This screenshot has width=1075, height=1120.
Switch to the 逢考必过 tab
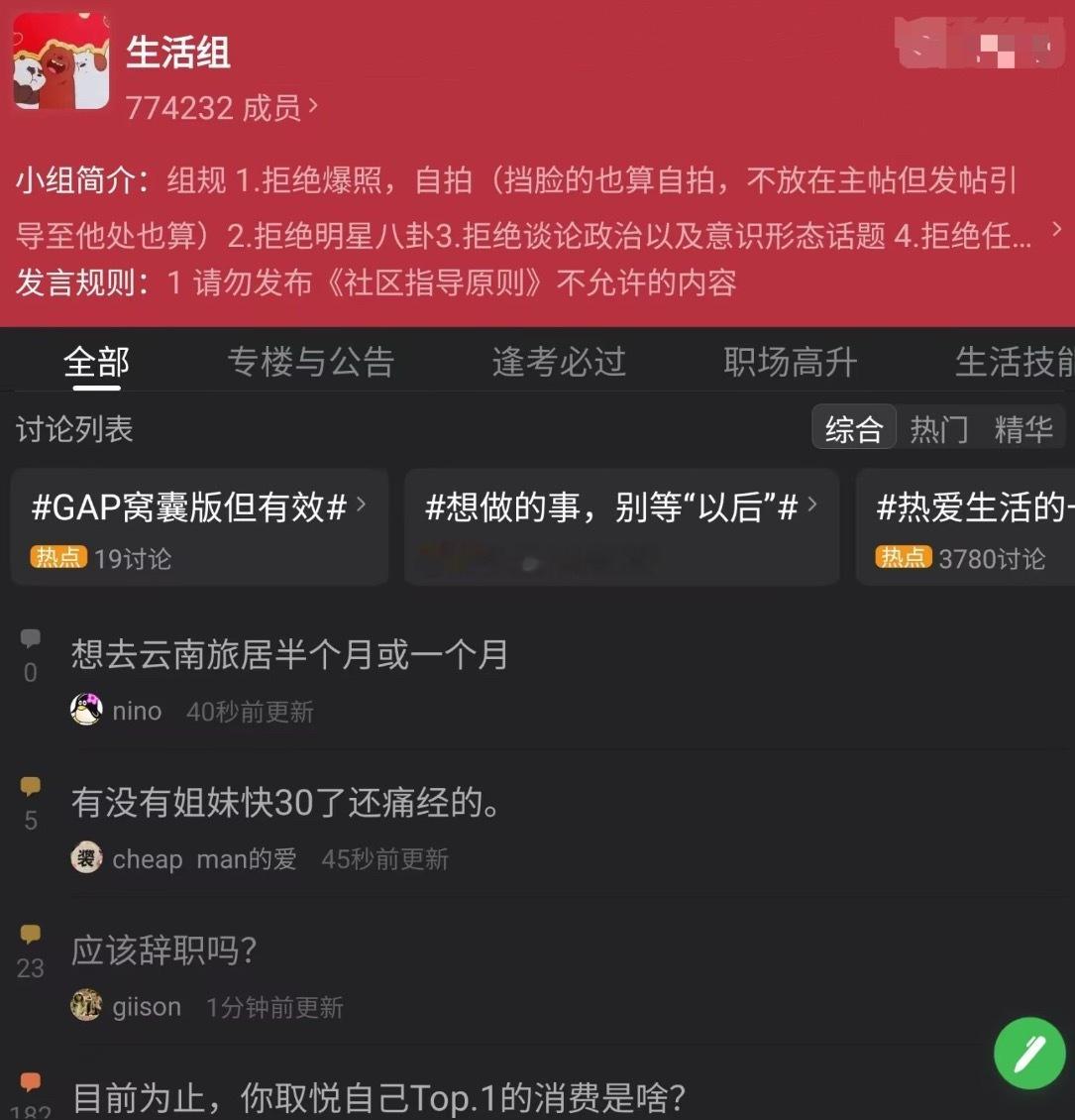tap(558, 363)
